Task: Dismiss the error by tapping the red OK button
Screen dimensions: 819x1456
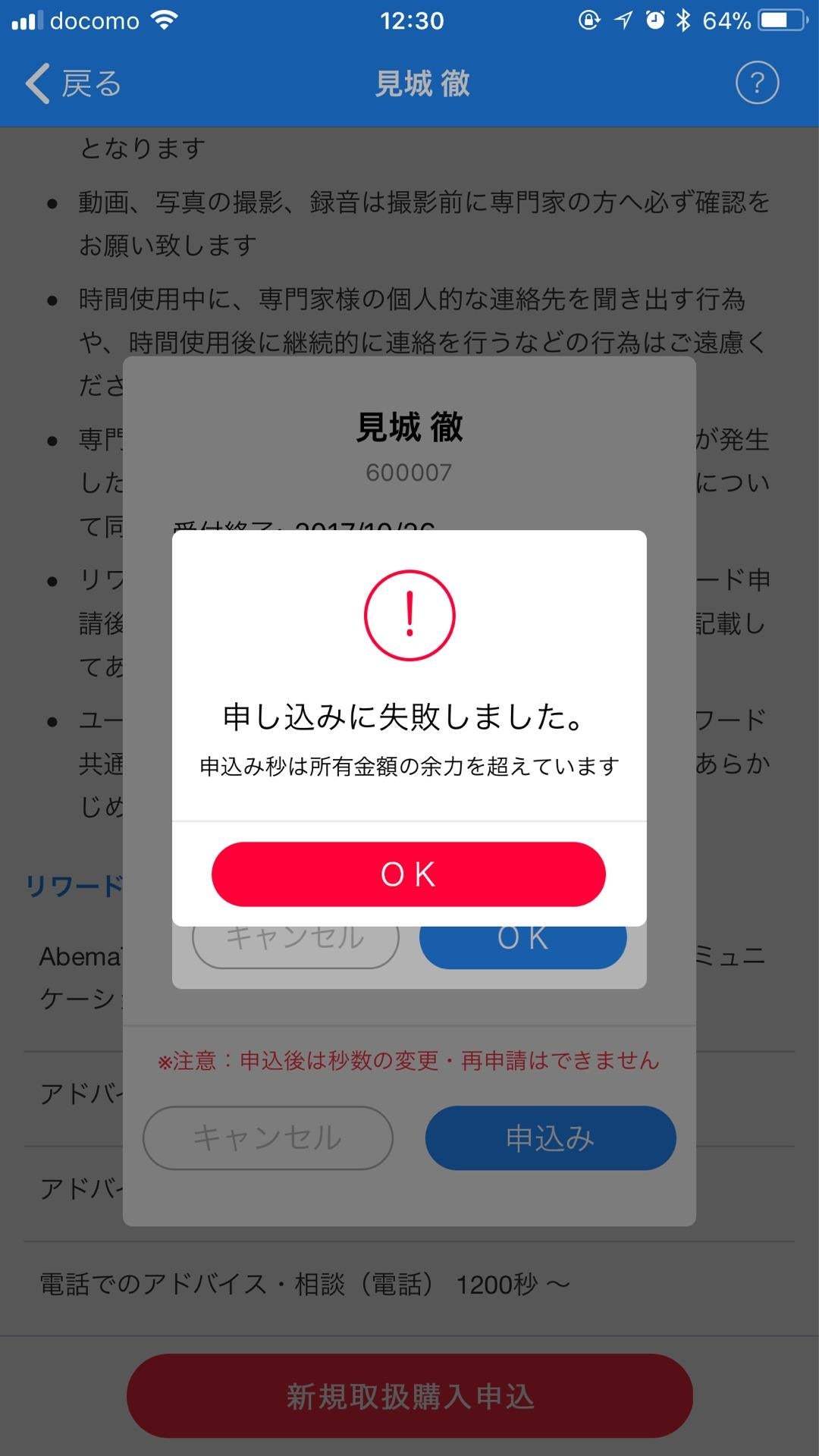Action: click(x=409, y=874)
